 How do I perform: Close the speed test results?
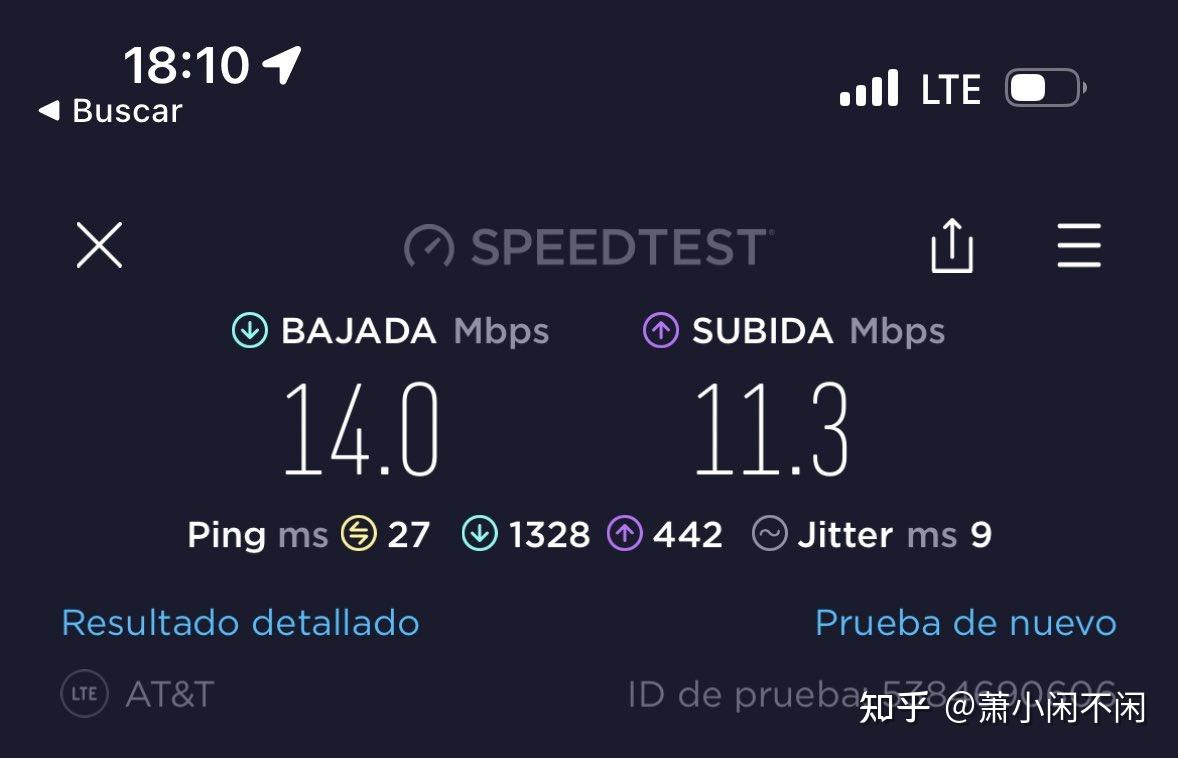coord(99,245)
